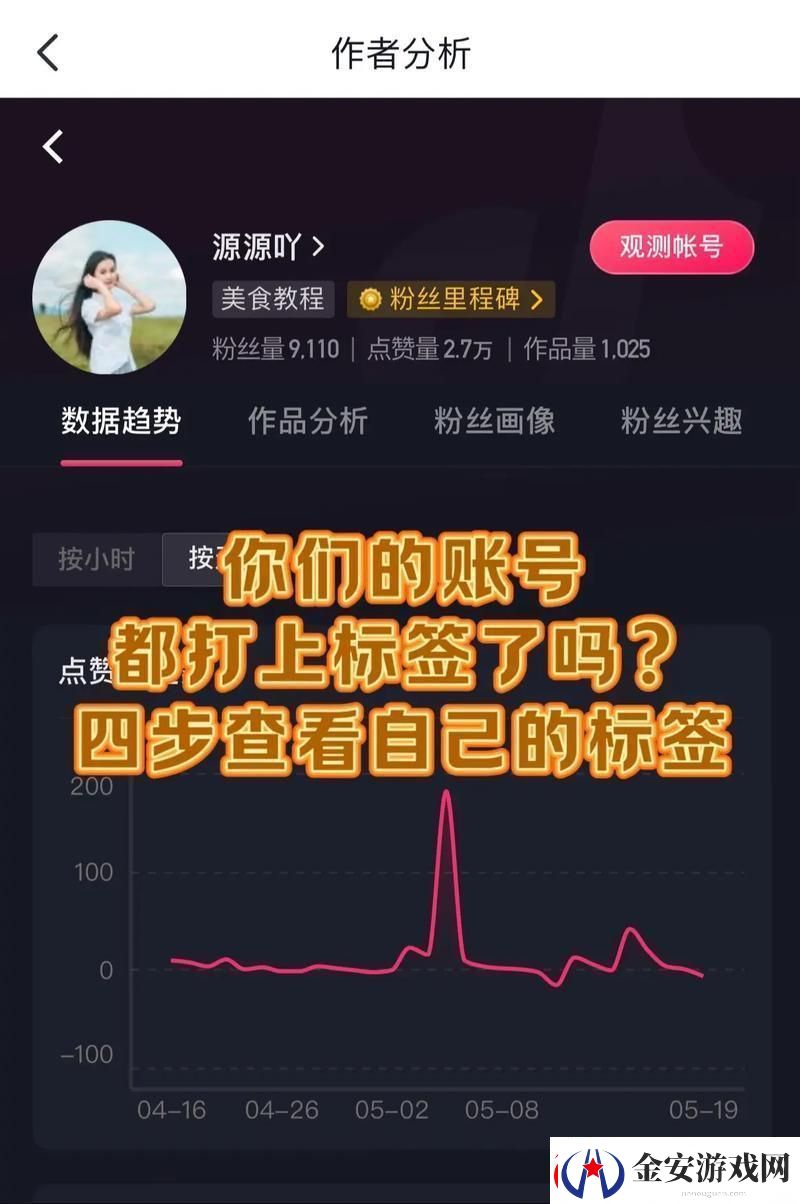This screenshot has width=800, height=1204.
Task: Tap the 观测帐号 button
Action: 671,247
